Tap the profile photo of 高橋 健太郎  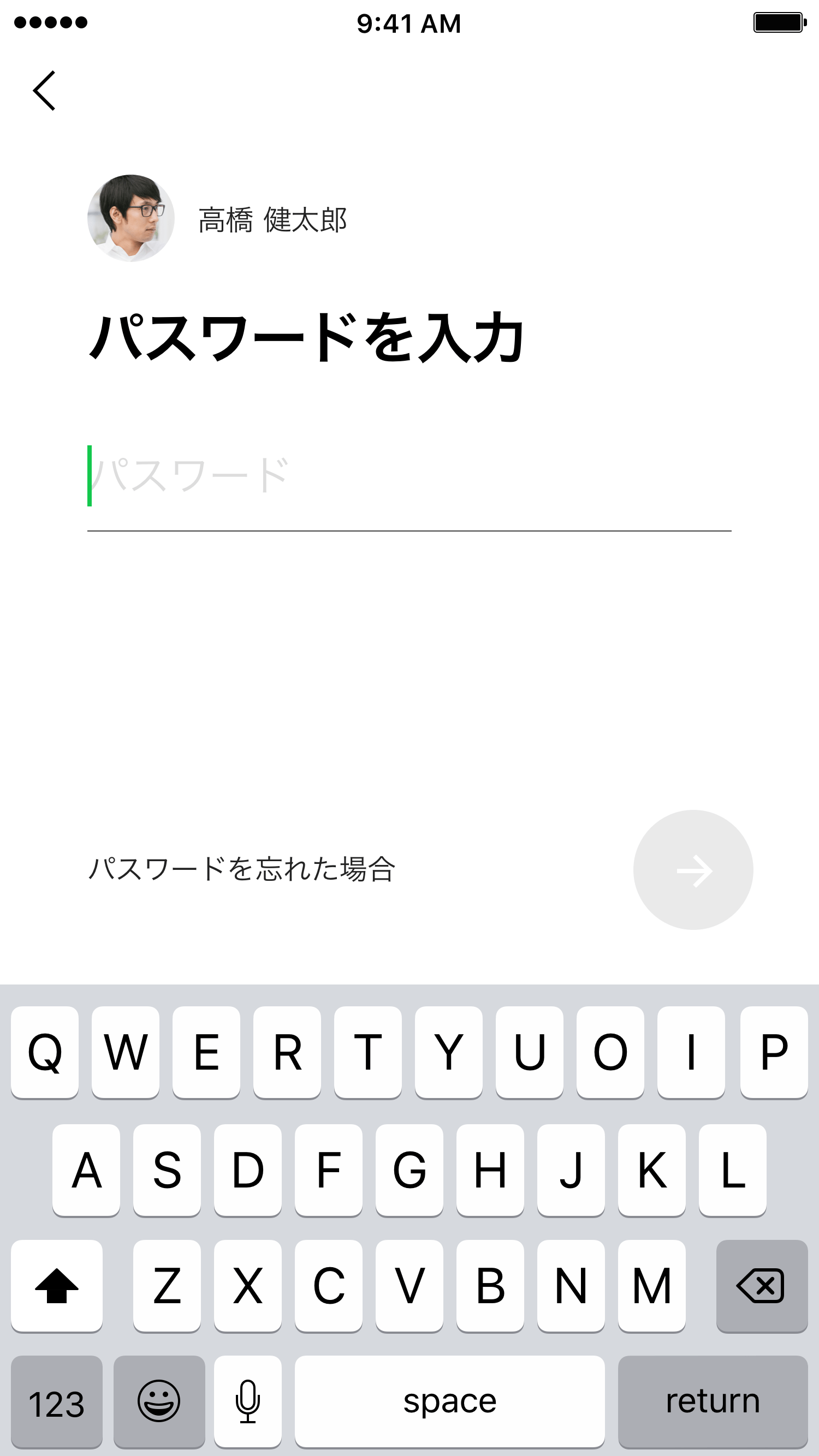(x=131, y=218)
